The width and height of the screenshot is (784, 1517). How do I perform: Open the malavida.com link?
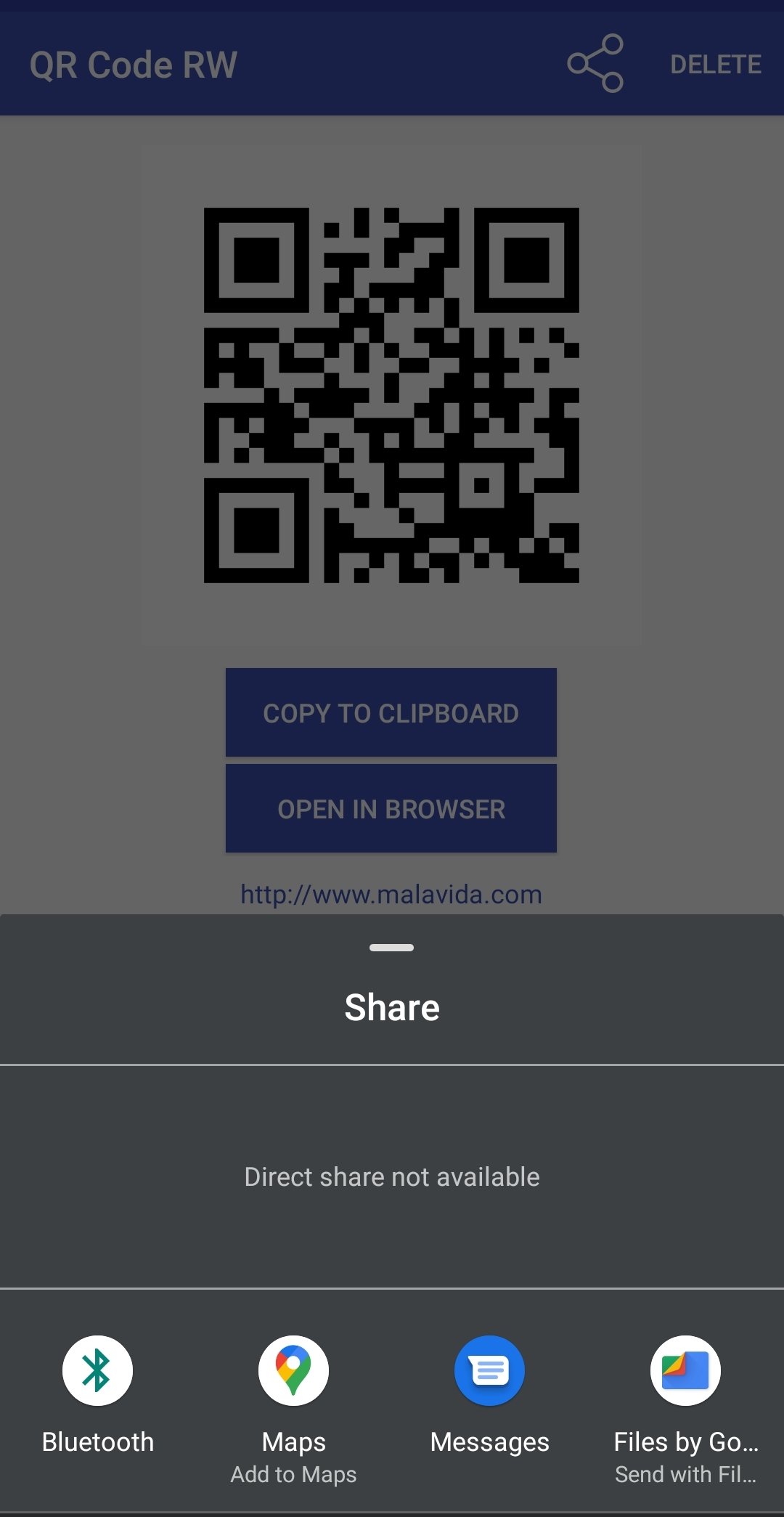pos(391,894)
